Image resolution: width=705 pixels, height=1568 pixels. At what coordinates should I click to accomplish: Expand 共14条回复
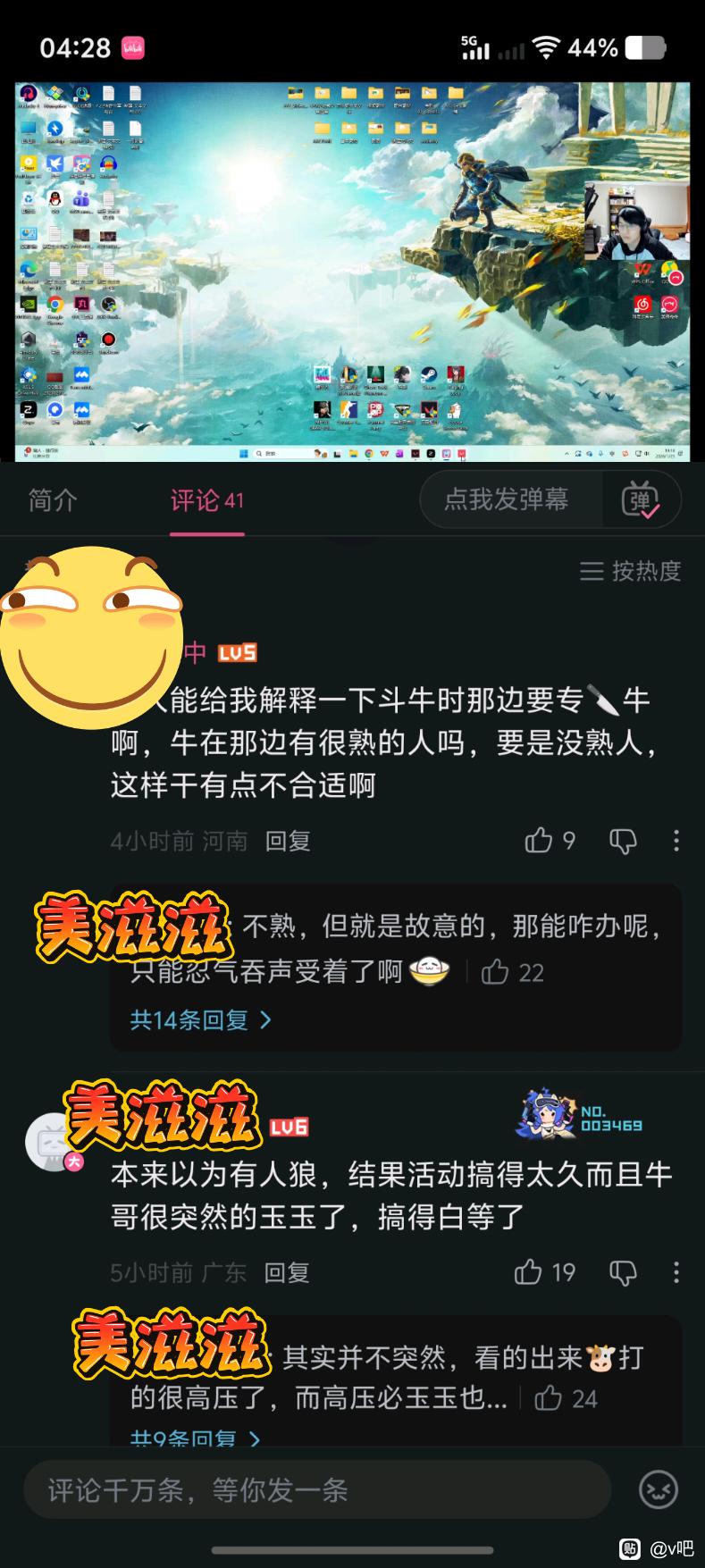point(200,1019)
